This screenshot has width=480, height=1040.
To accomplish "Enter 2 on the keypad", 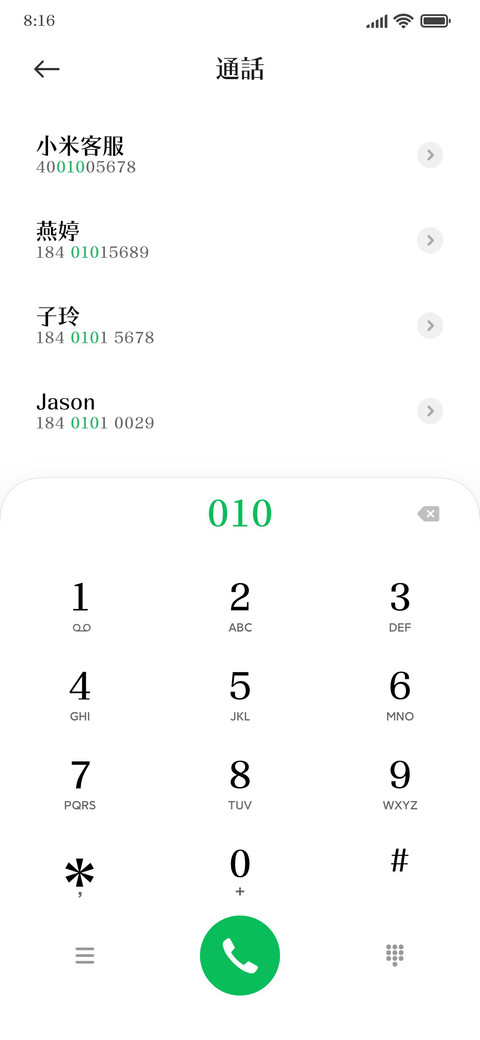I will [x=240, y=607].
